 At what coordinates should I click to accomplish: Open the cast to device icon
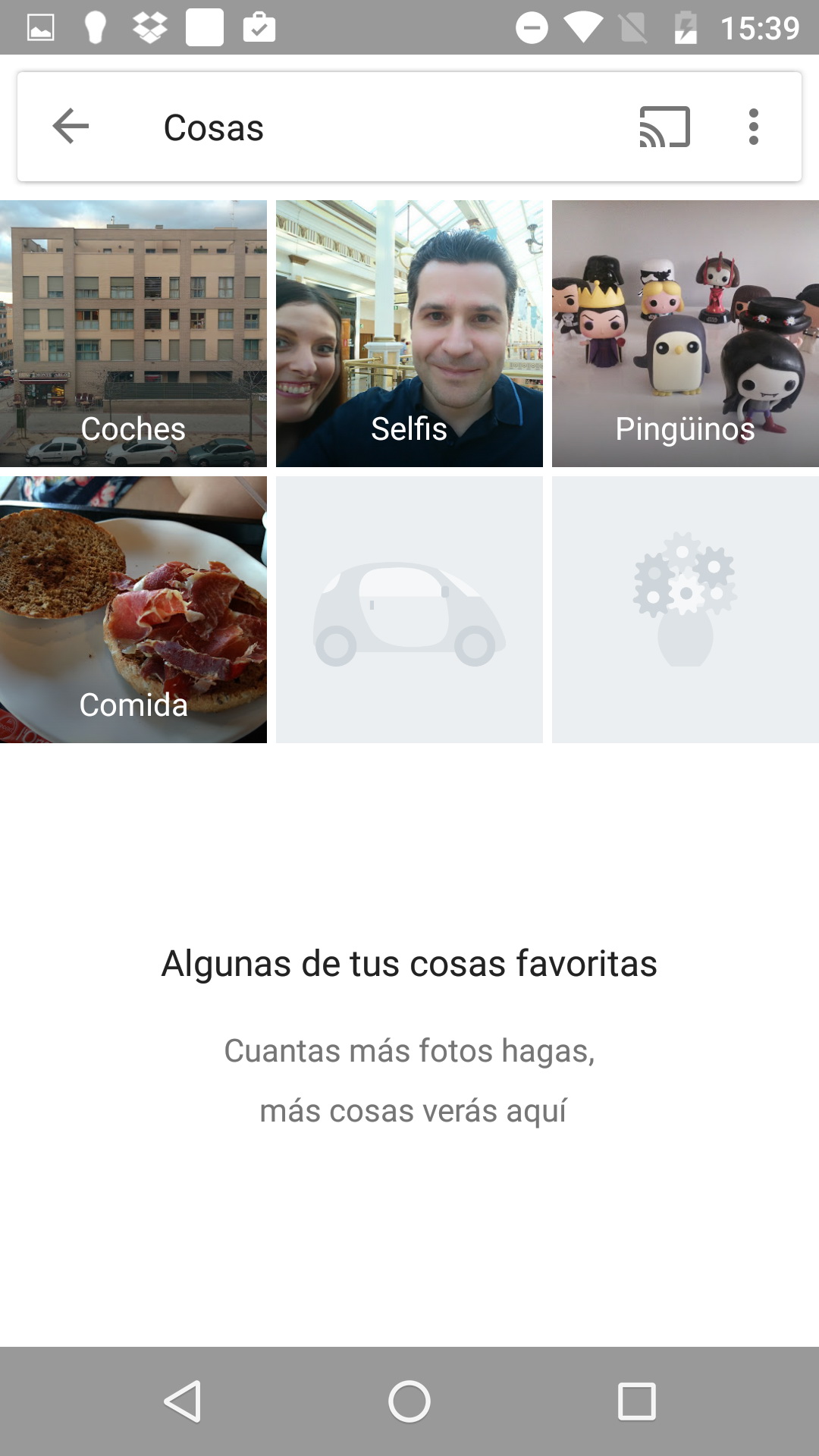[664, 126]
